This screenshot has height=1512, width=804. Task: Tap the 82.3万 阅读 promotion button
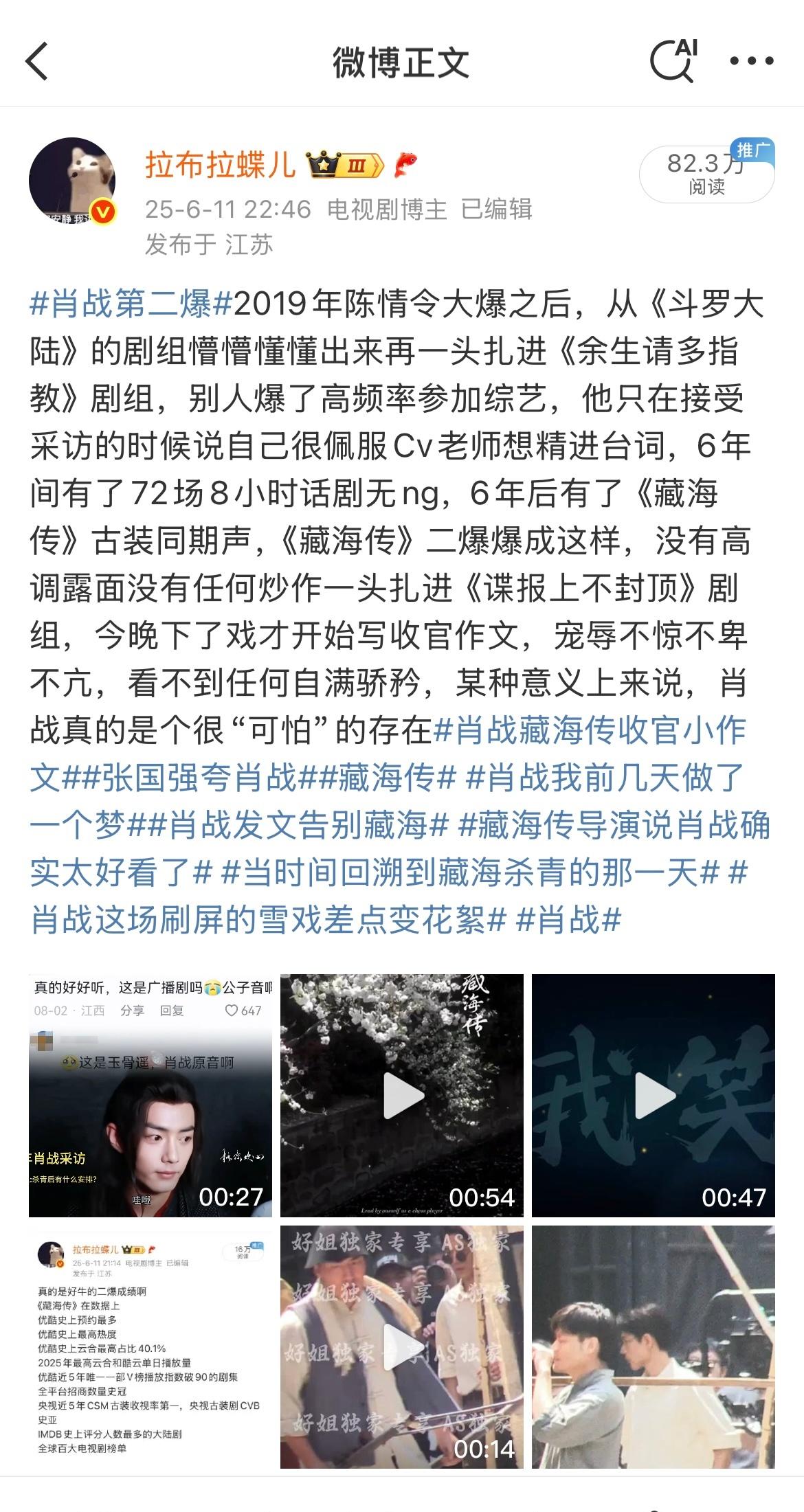(707, 174)
